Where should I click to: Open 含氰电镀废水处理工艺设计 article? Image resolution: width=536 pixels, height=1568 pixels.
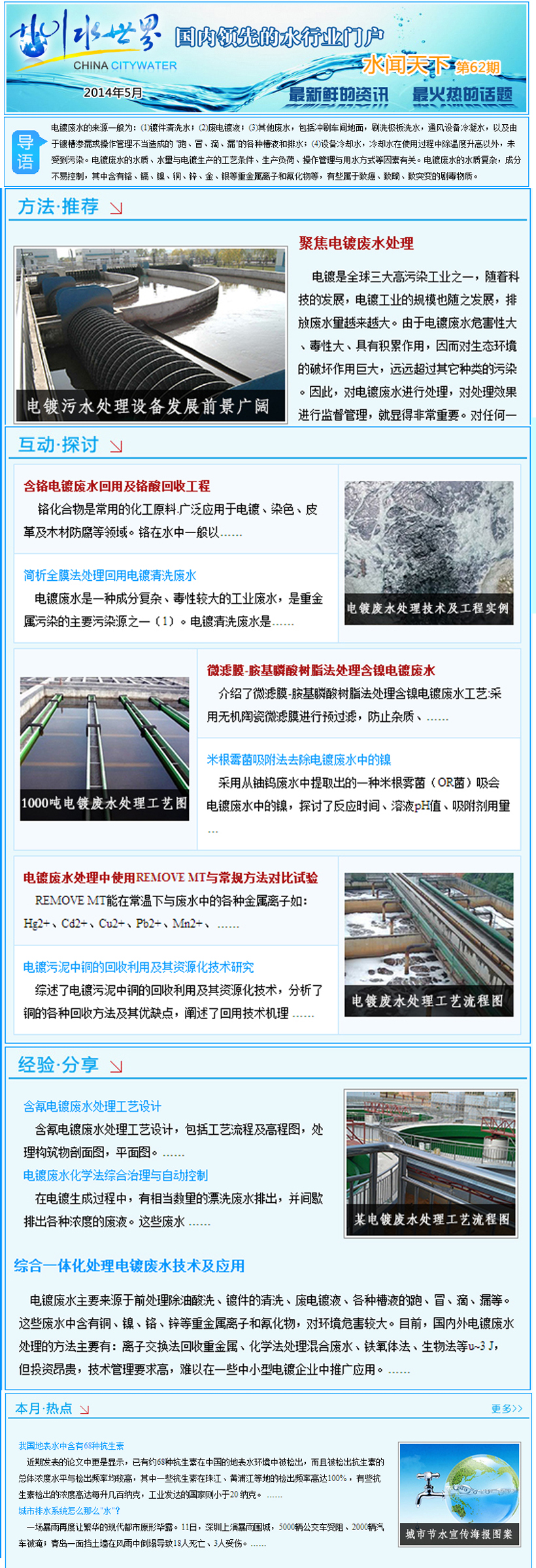(x=92, y=1106)
